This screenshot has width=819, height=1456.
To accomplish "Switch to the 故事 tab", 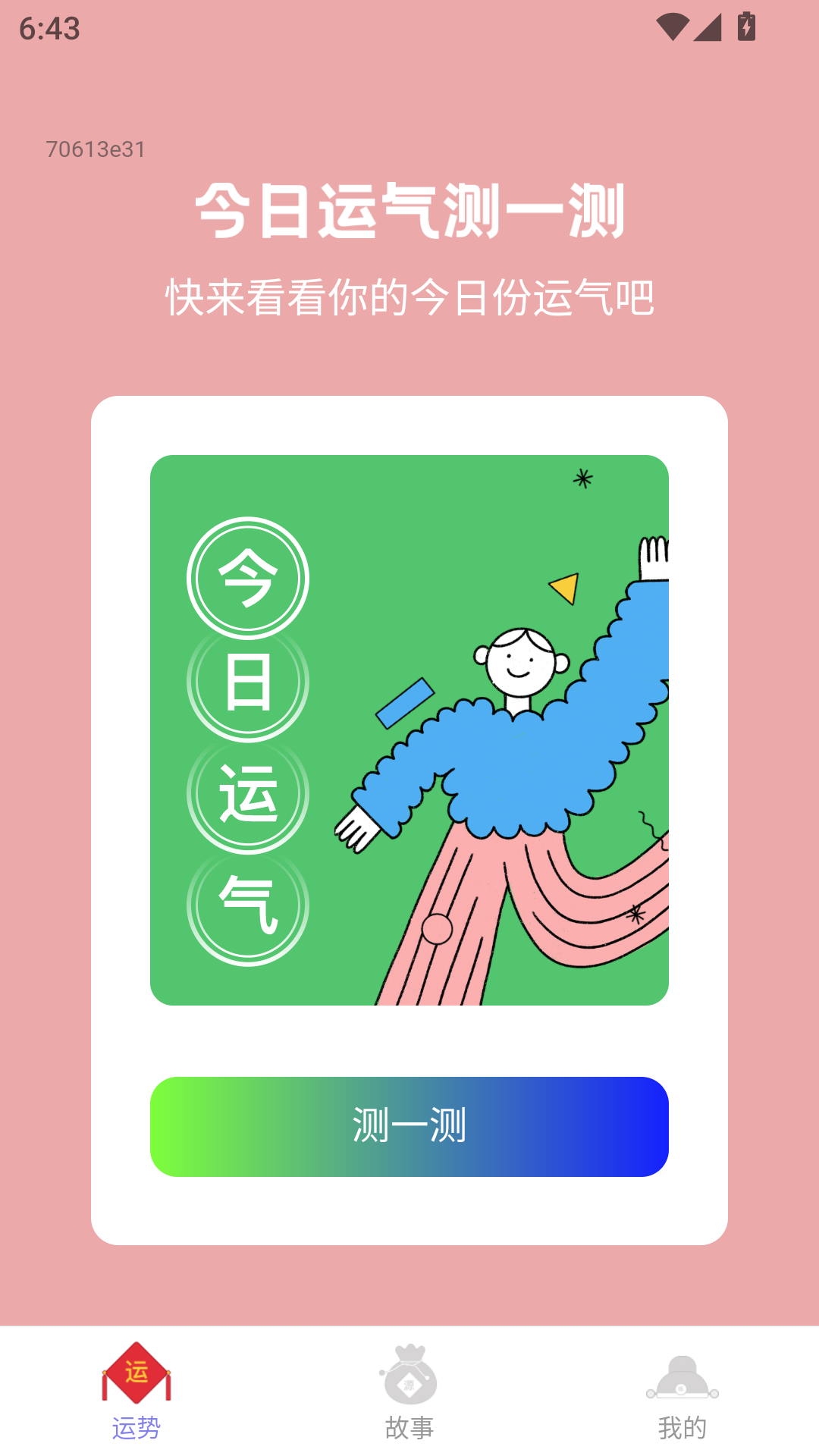I will (409, 1392).
